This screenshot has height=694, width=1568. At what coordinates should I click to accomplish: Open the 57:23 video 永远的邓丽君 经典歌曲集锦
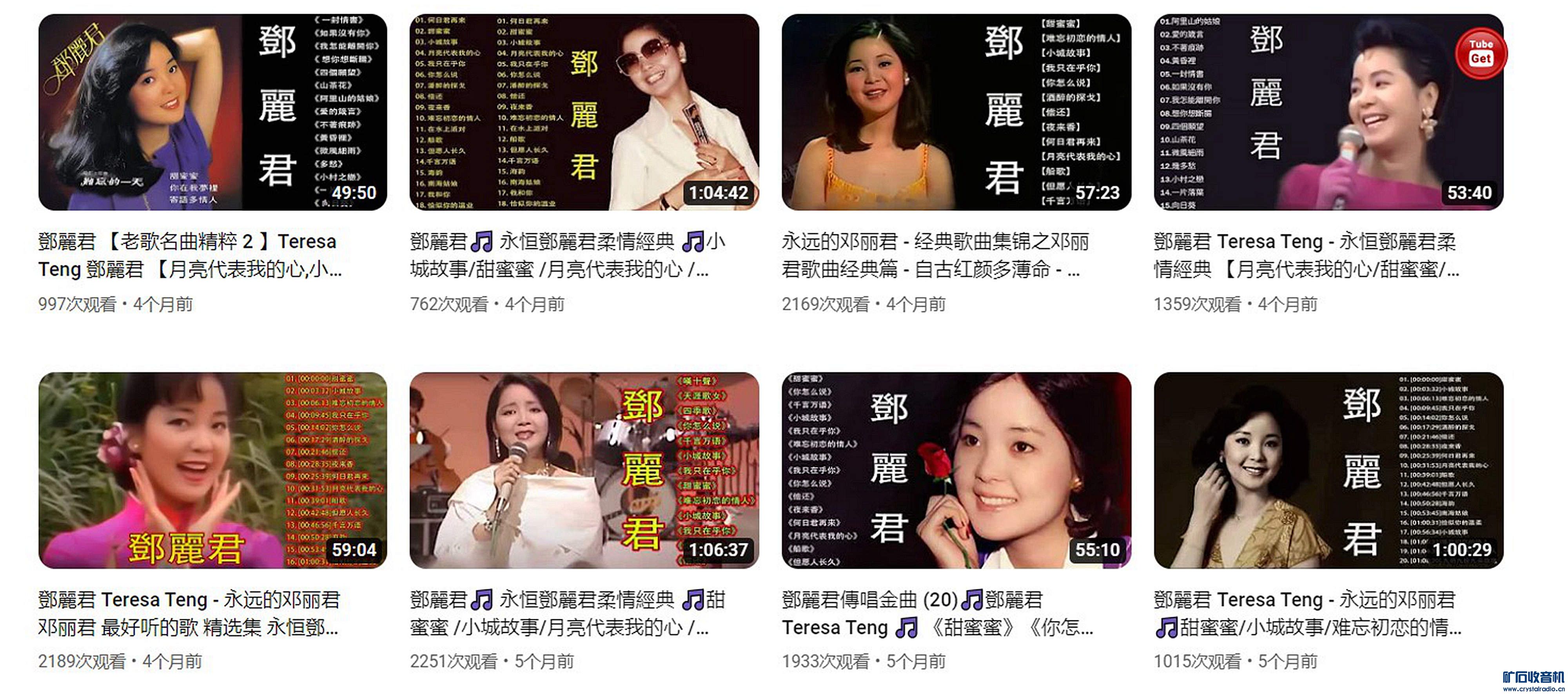(x=956, y=112)
